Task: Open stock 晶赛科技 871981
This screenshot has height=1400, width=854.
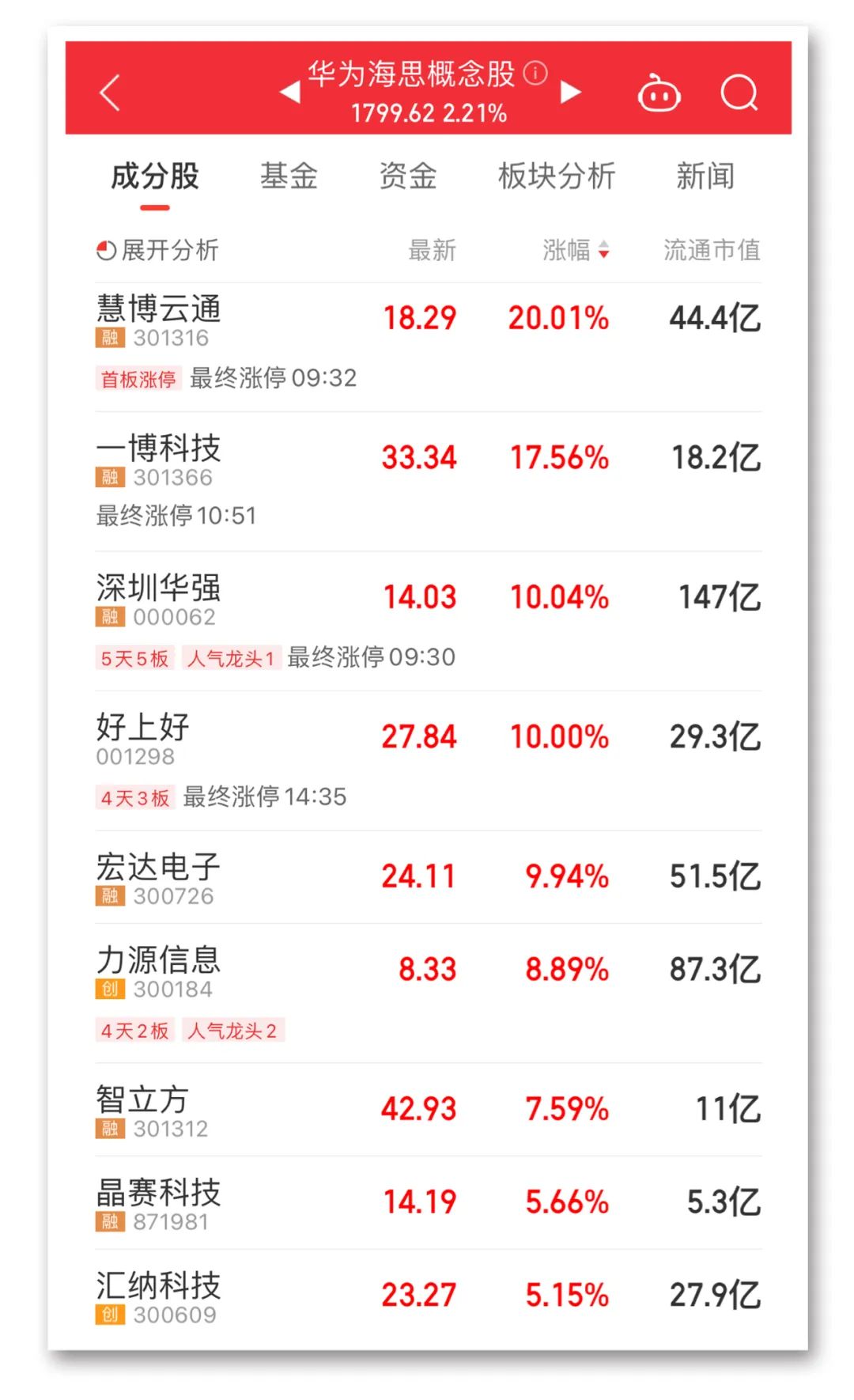Action: click(429, 1203)
